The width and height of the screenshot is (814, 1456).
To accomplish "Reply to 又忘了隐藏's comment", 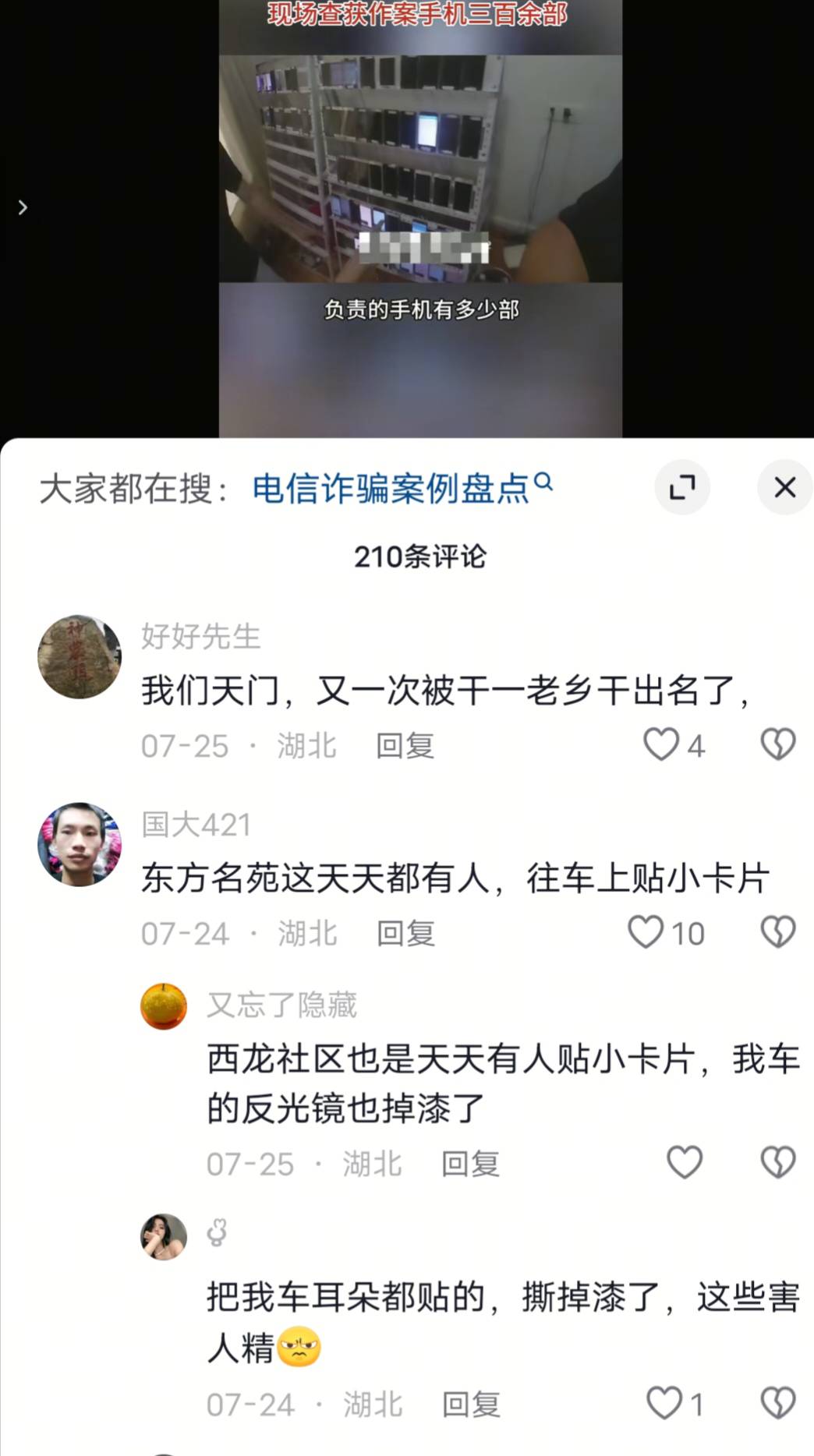I will [x=470, y=1164].
